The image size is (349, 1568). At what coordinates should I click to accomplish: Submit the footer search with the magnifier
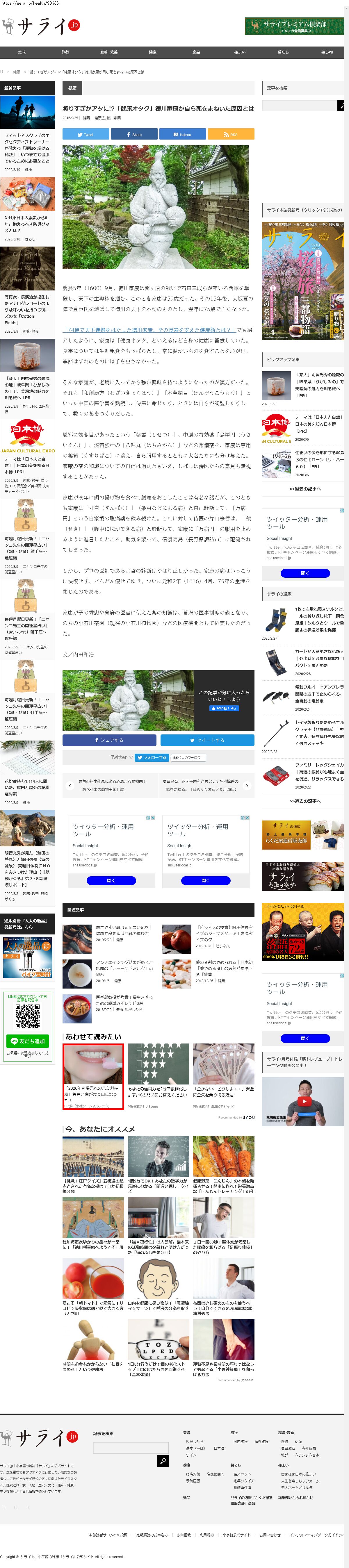click(163, 1460)
